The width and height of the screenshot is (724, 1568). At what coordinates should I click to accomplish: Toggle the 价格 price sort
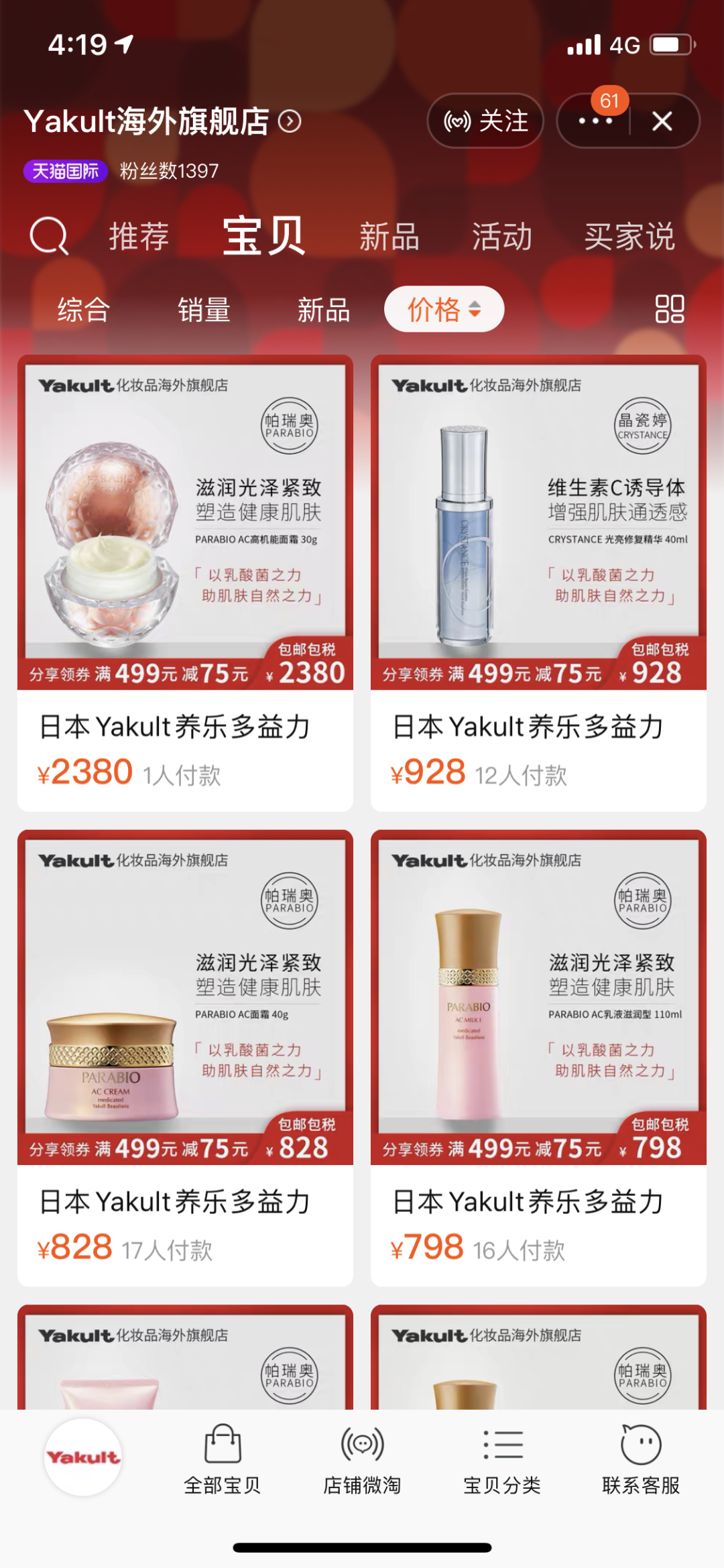(x=444, y=310)
